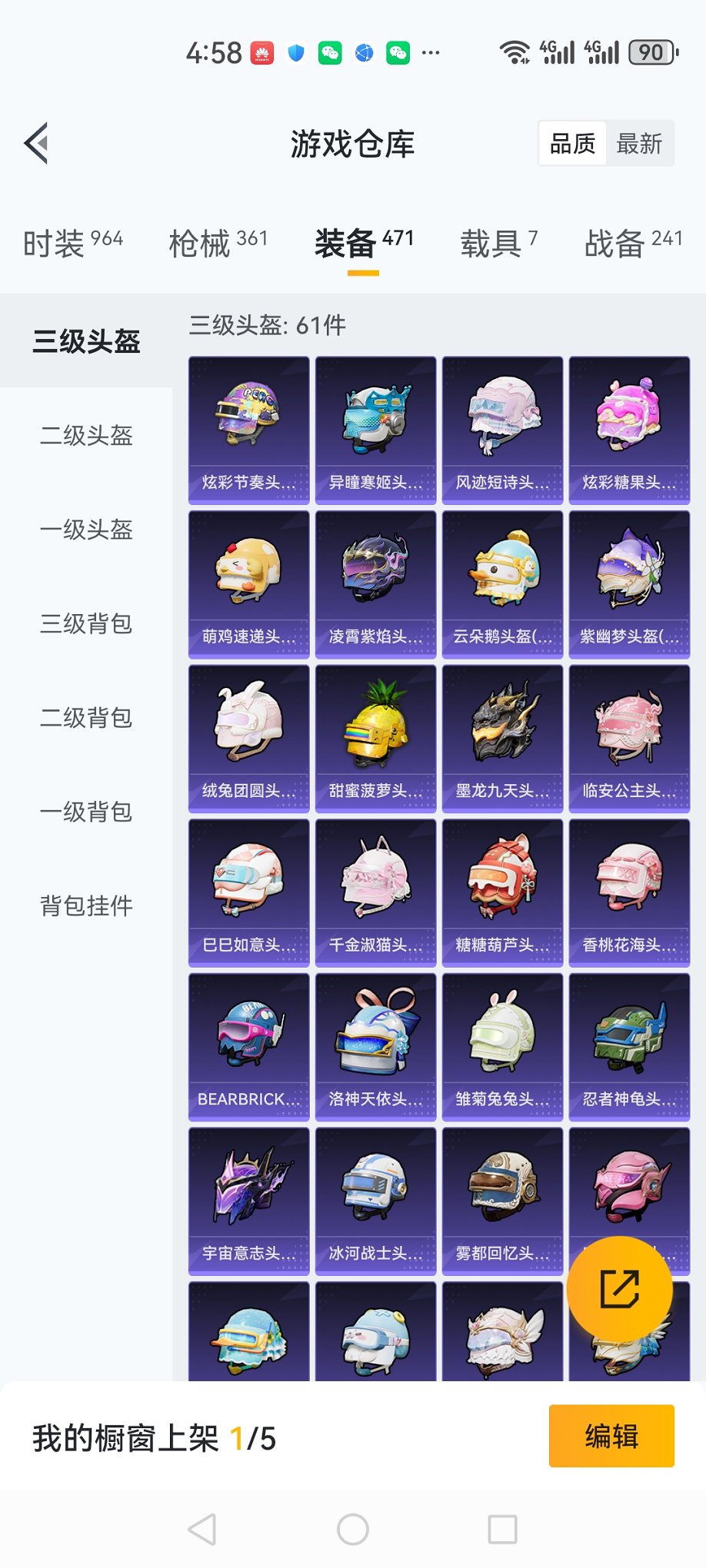Select 一级头盔 category
706x1568 pixels.
86,530
